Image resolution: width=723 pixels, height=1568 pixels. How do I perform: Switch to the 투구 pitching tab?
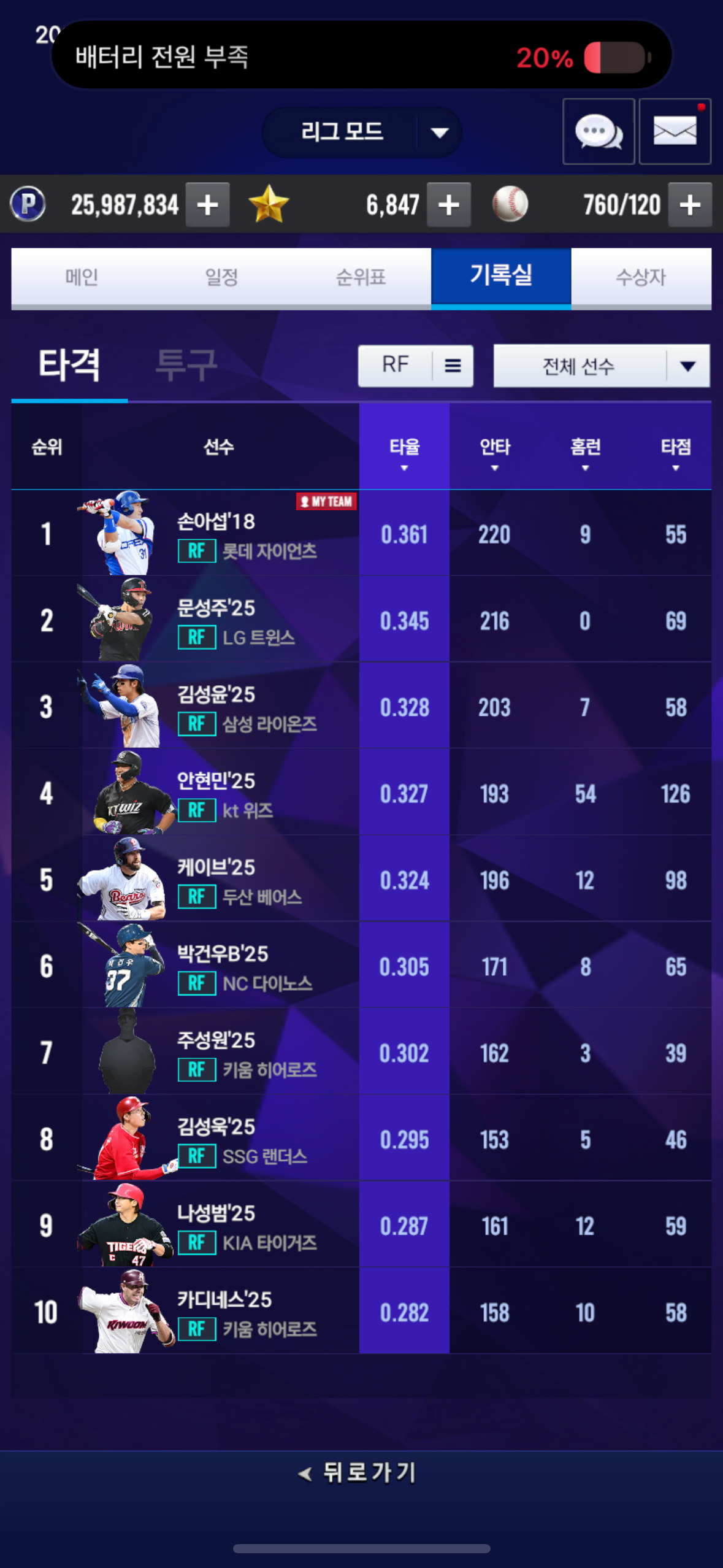186,366
